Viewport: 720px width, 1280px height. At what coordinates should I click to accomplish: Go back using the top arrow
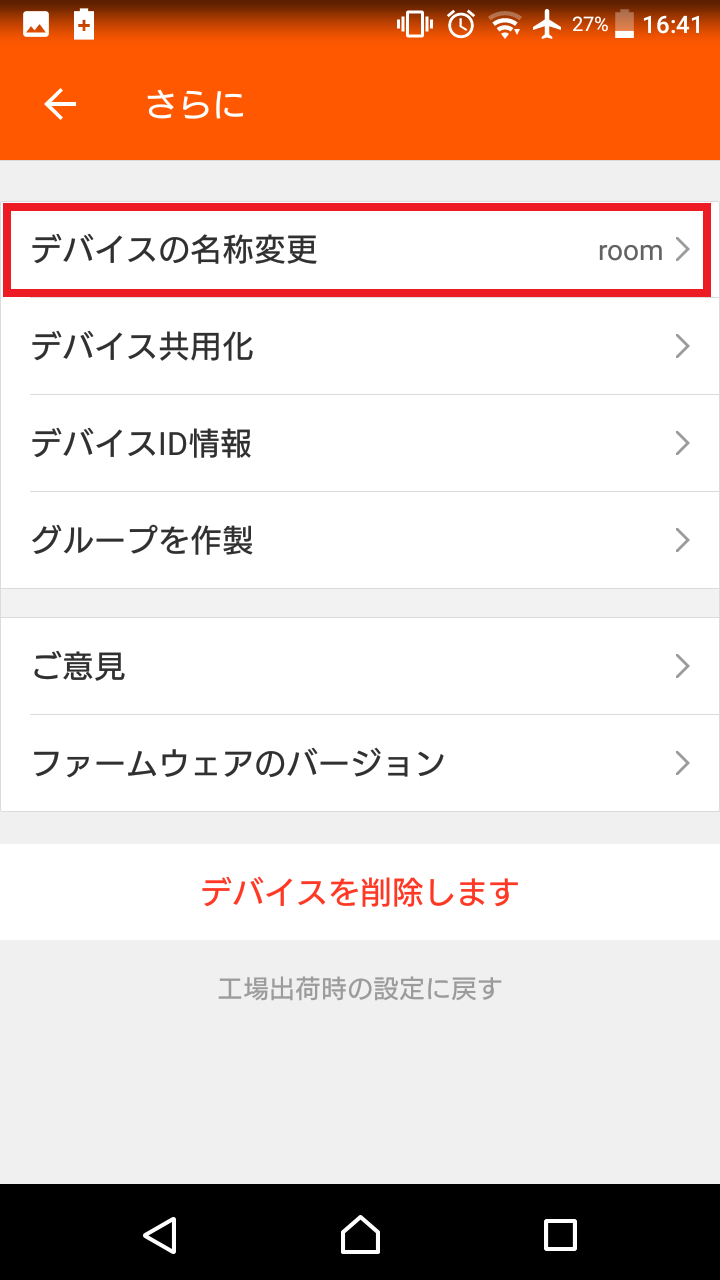click(x=60, y=104)
